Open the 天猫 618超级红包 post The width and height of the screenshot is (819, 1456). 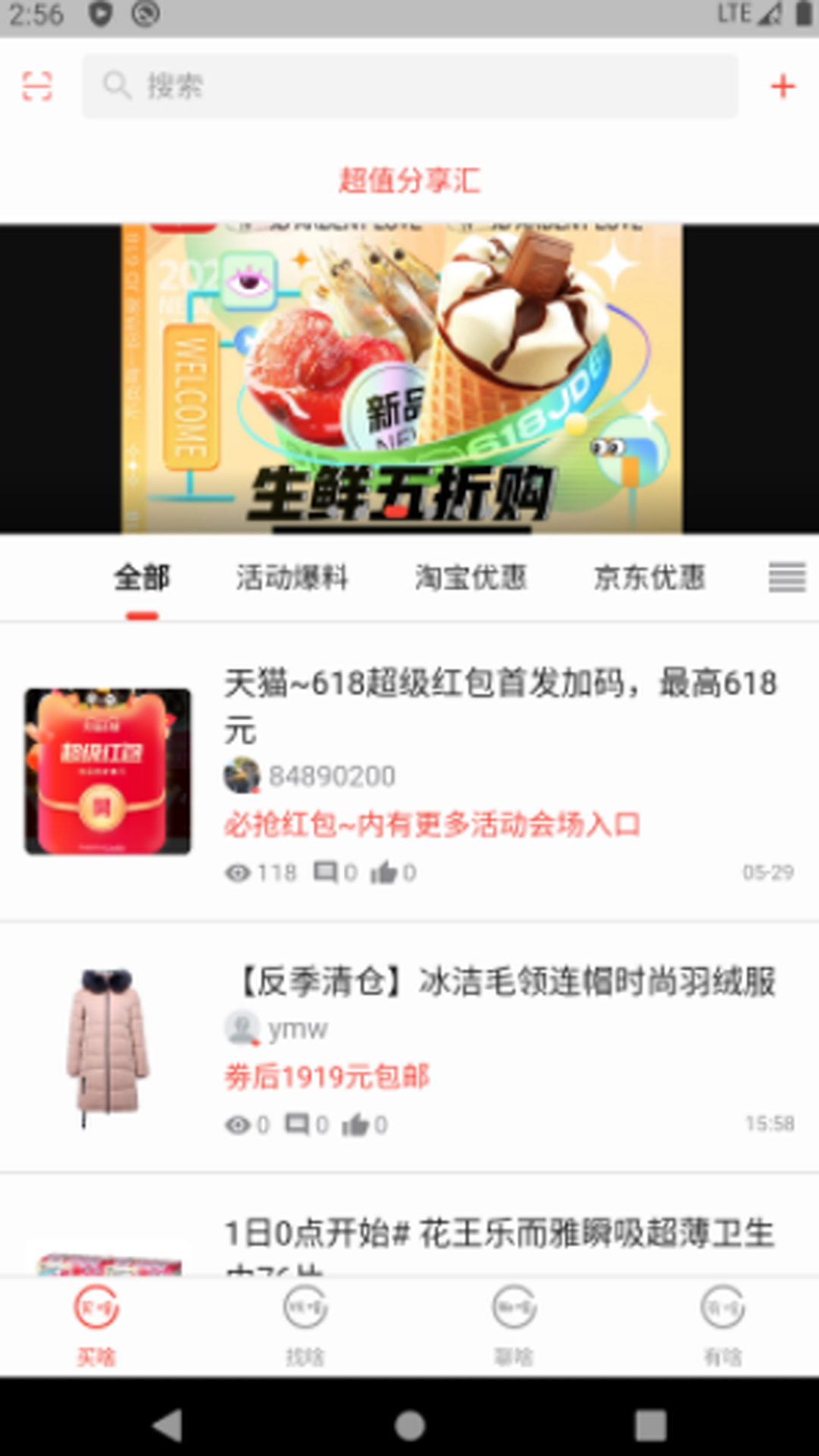pos(500,704)
